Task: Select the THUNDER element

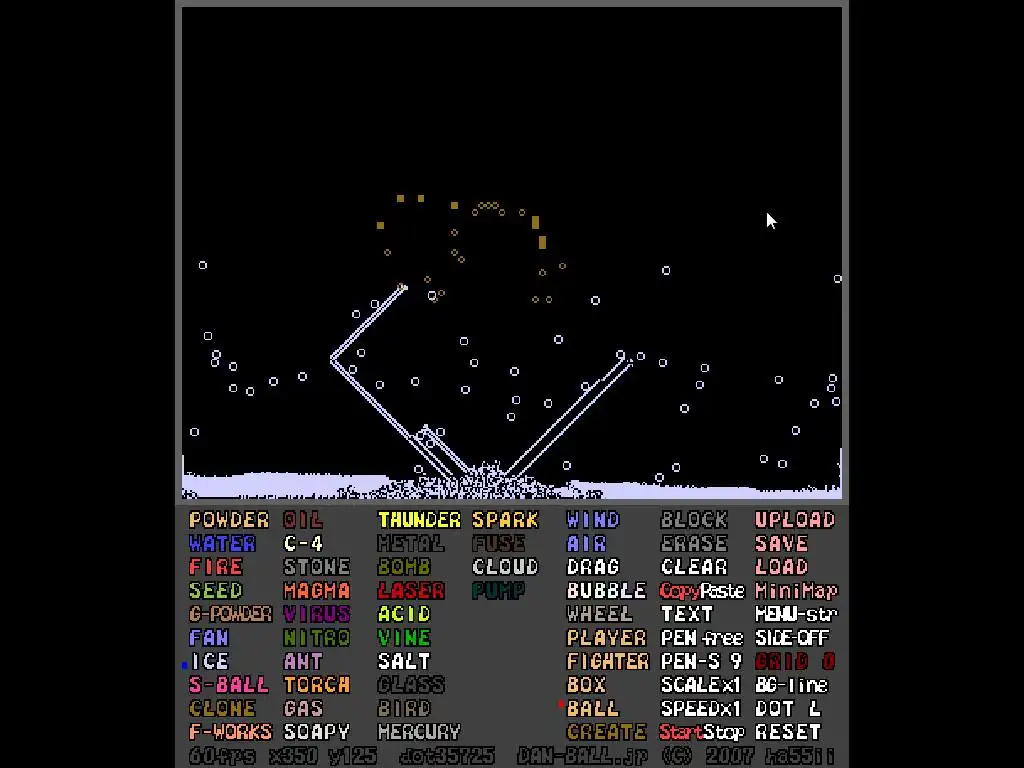Action: (x=419, y=520)
